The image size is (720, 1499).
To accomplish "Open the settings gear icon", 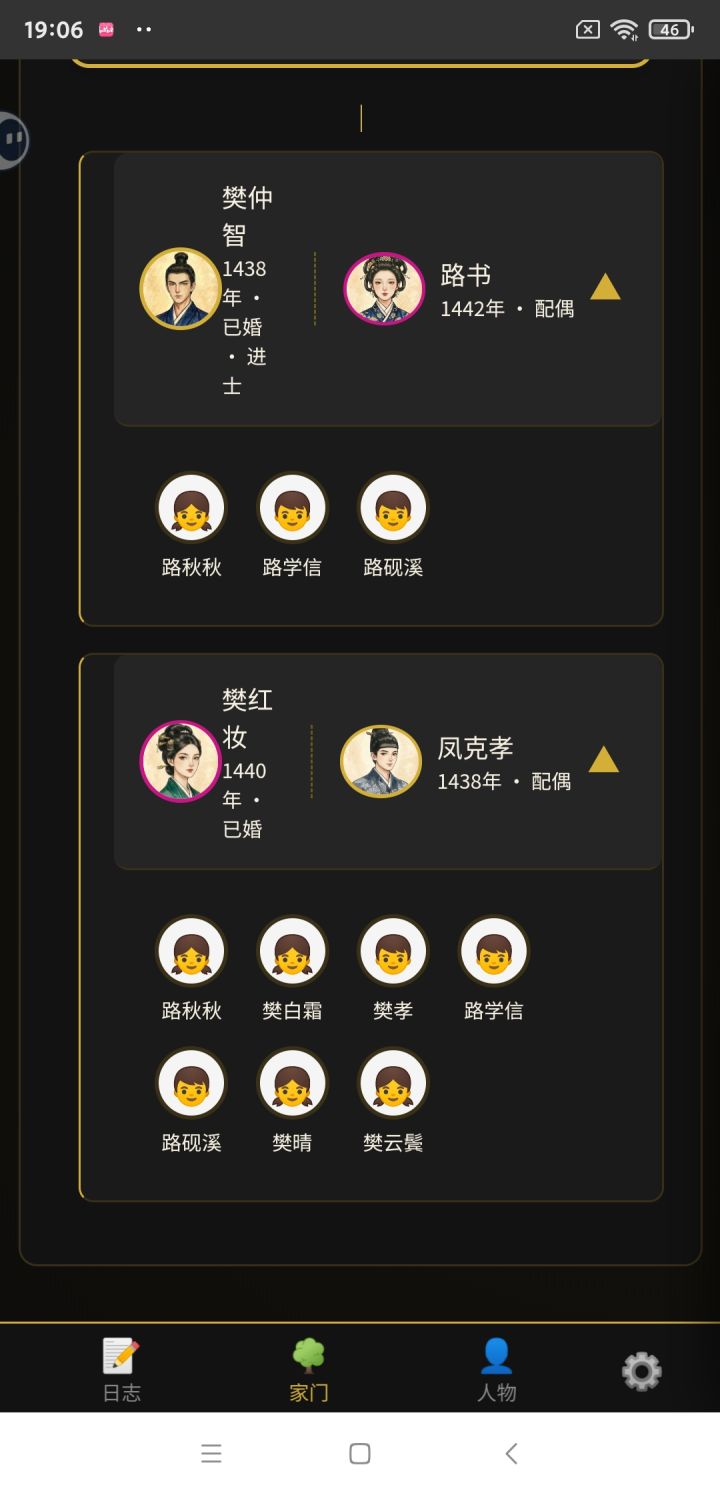I will (641, 1371).
